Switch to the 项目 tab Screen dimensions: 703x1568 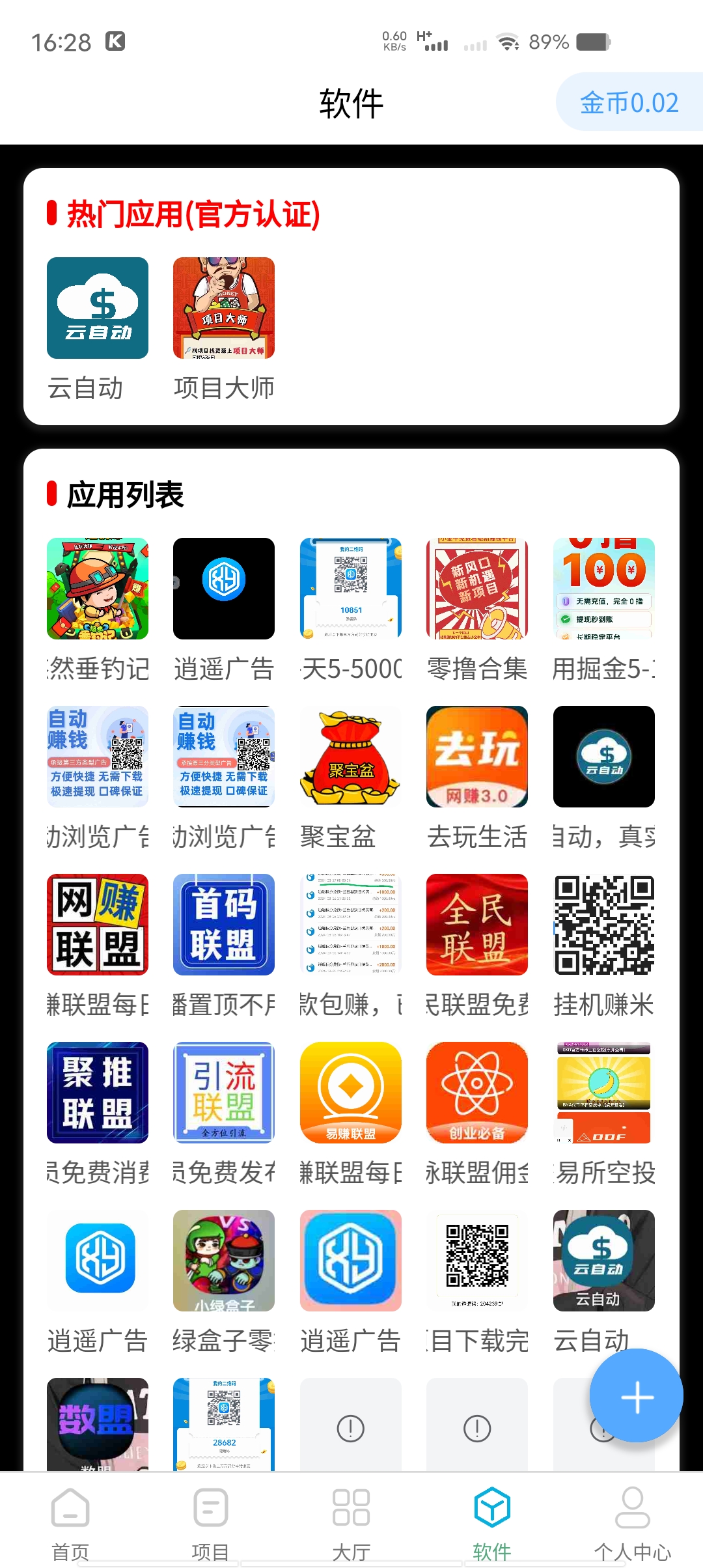coord(211,1524)
